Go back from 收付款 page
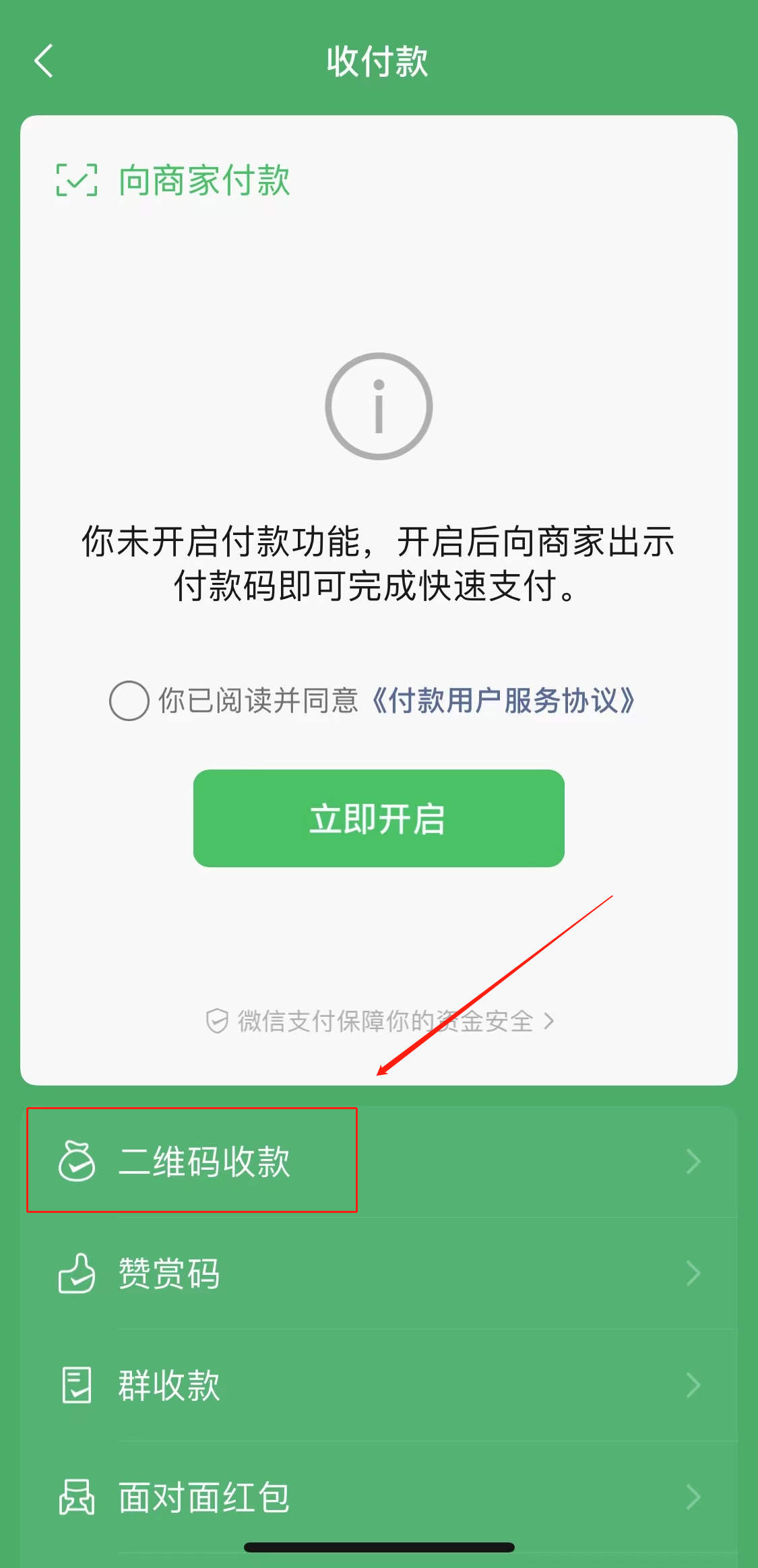Image resolution: width=758 pixels, height=1568 pixels. pos(44,61)
